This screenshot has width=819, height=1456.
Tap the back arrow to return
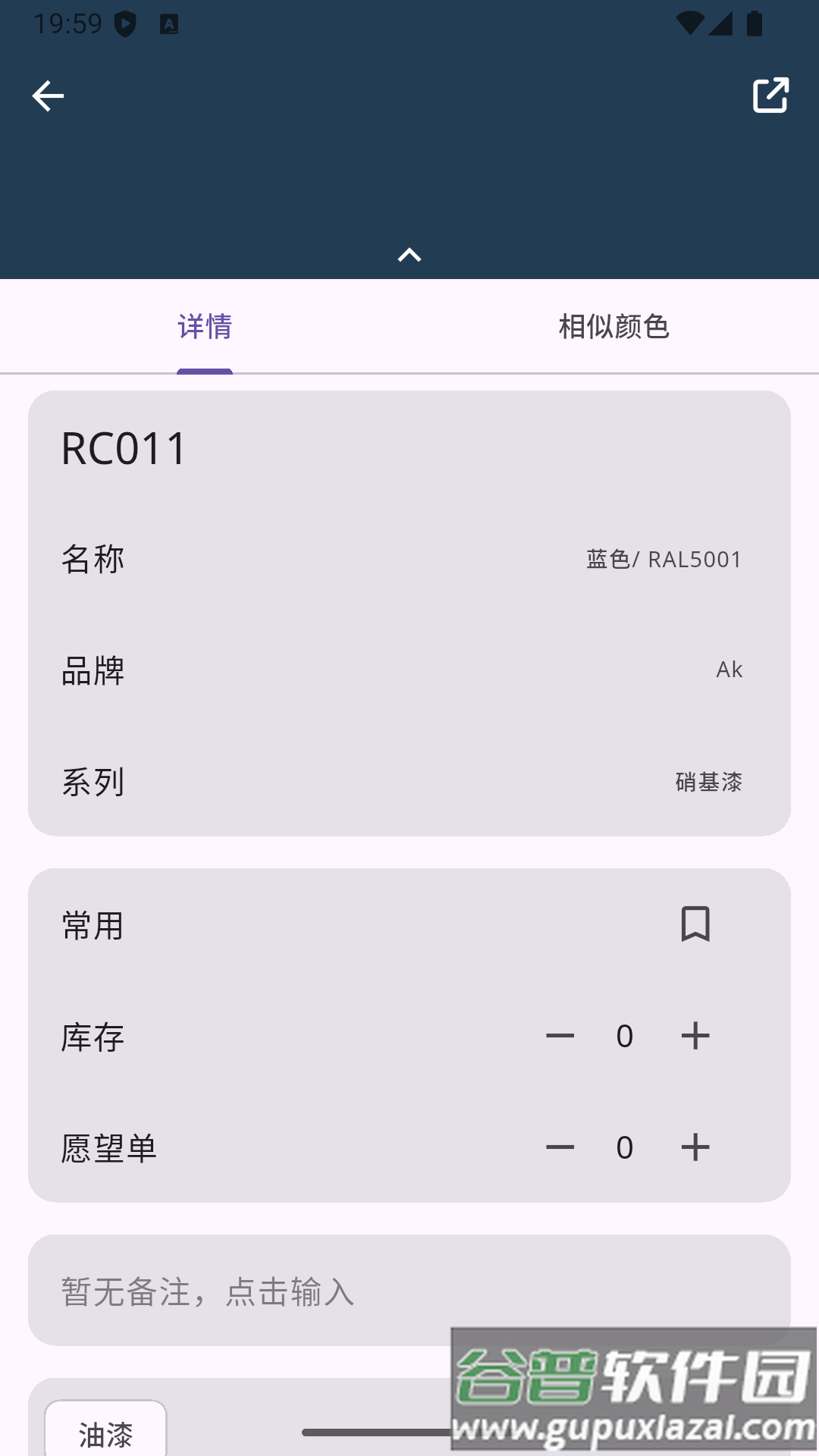pos(48,96)
